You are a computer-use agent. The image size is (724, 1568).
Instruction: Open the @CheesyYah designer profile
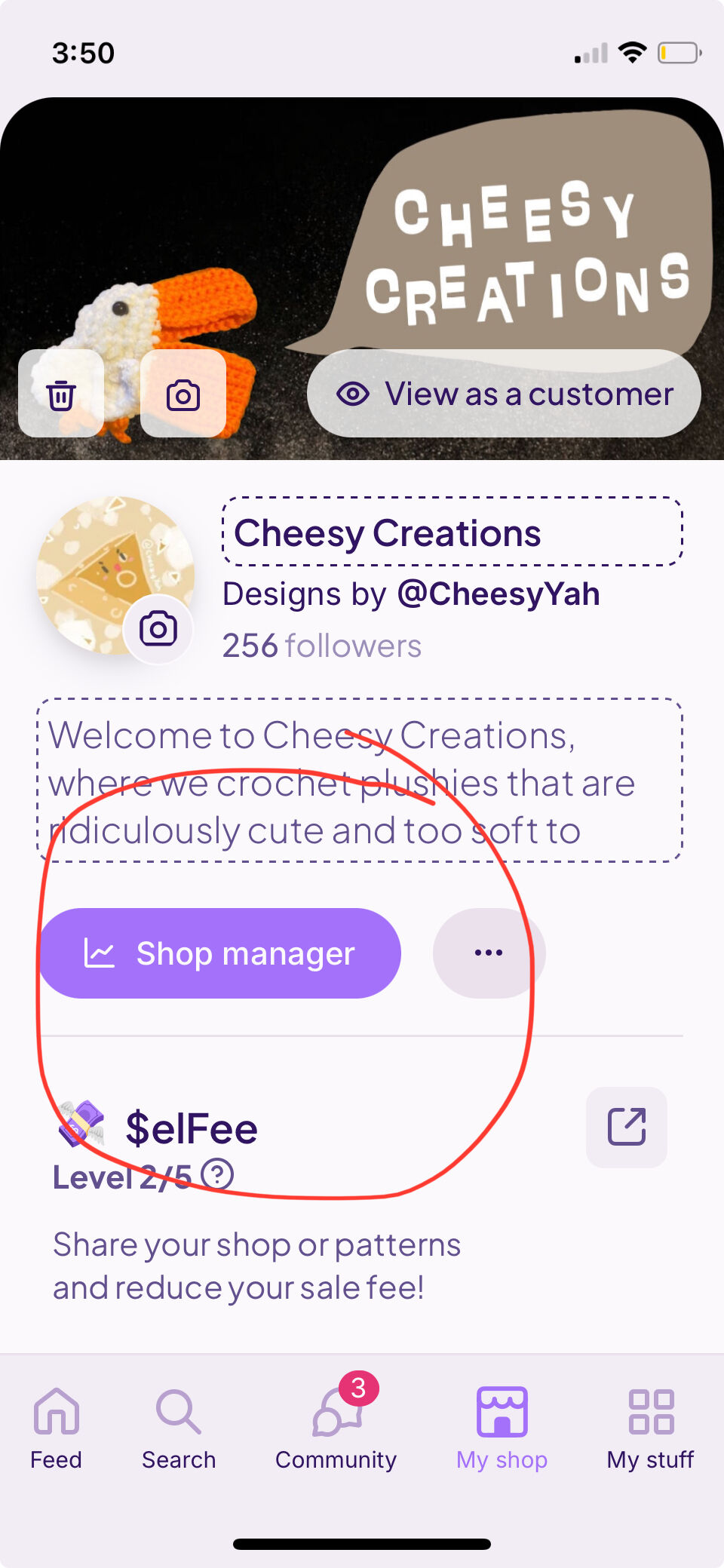[x=499, y=594]
